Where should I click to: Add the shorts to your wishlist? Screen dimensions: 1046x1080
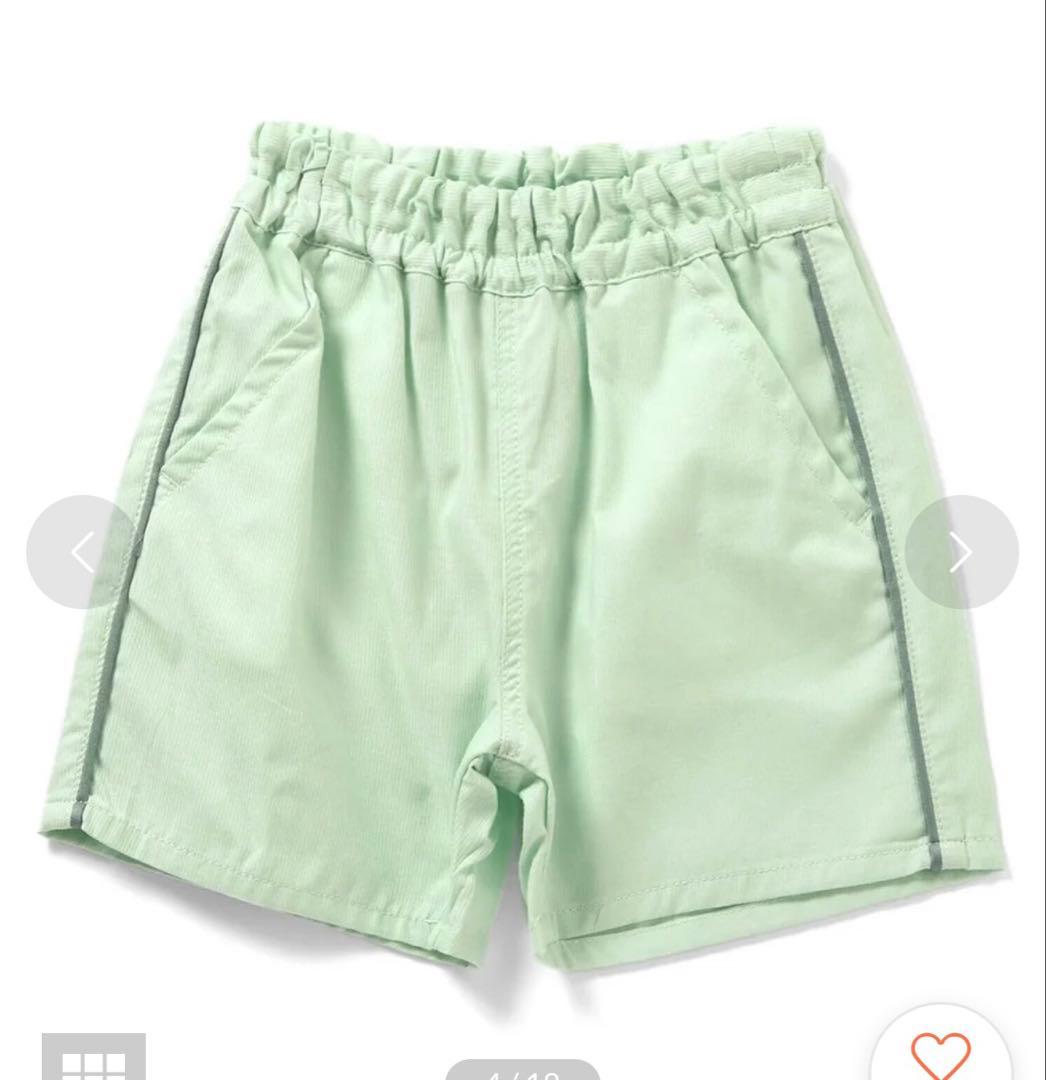pos(940,1050)
